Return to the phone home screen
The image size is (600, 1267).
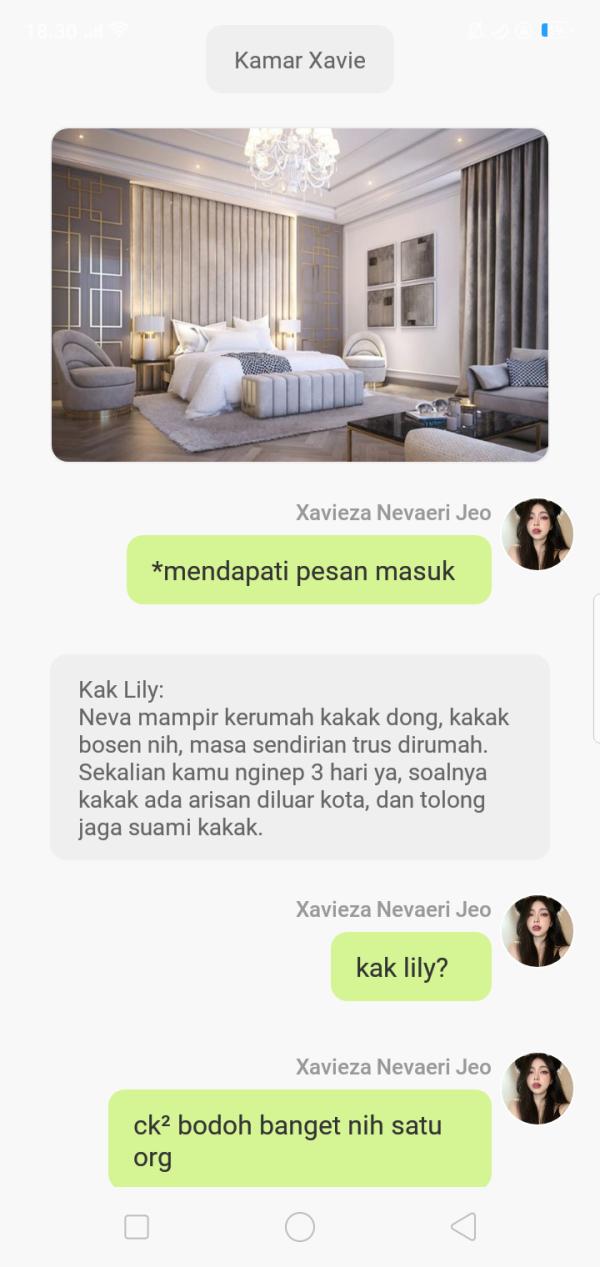click(300, 1226)
